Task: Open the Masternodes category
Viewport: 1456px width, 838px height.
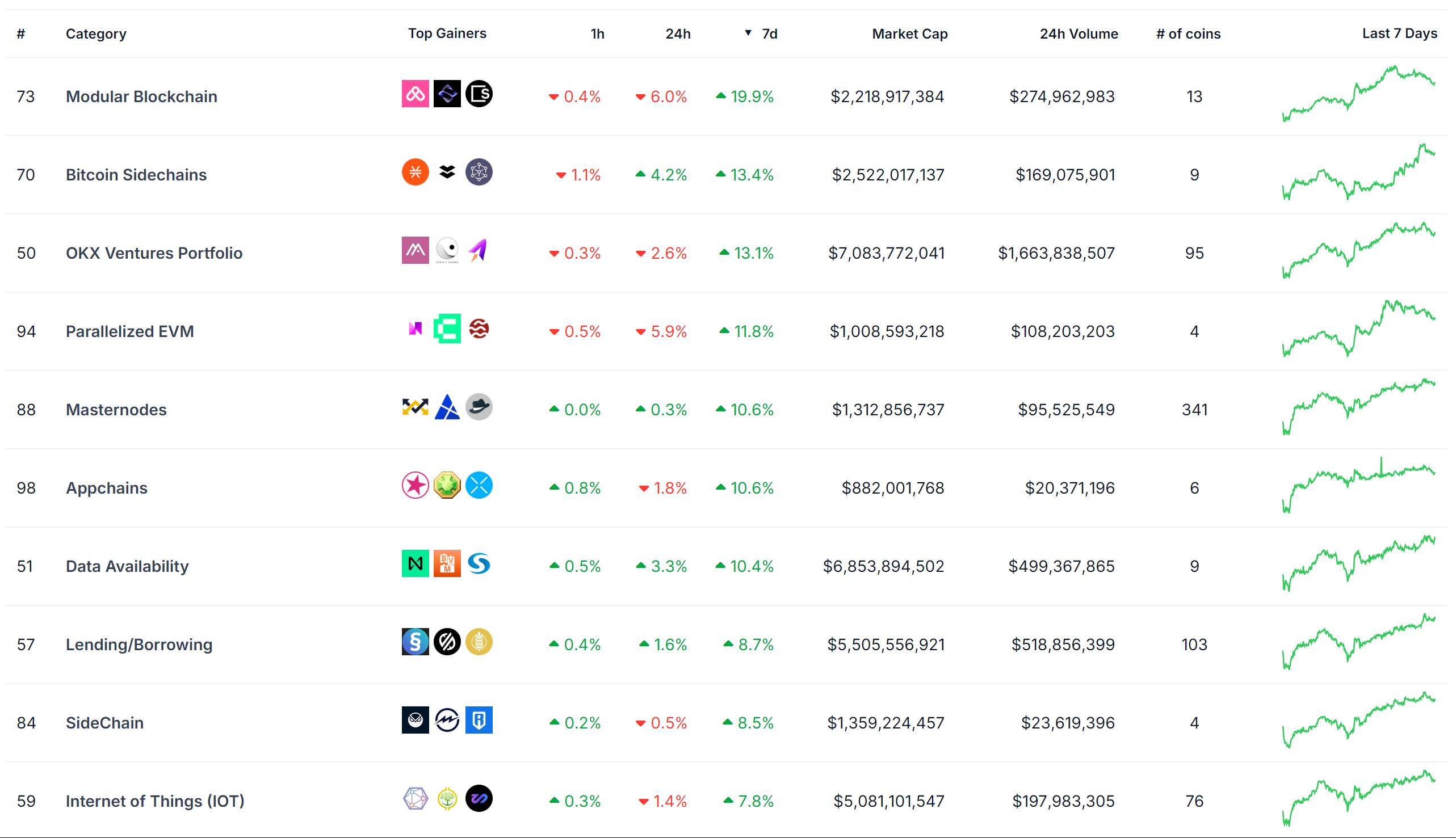Action: click(x=116, y=409)
